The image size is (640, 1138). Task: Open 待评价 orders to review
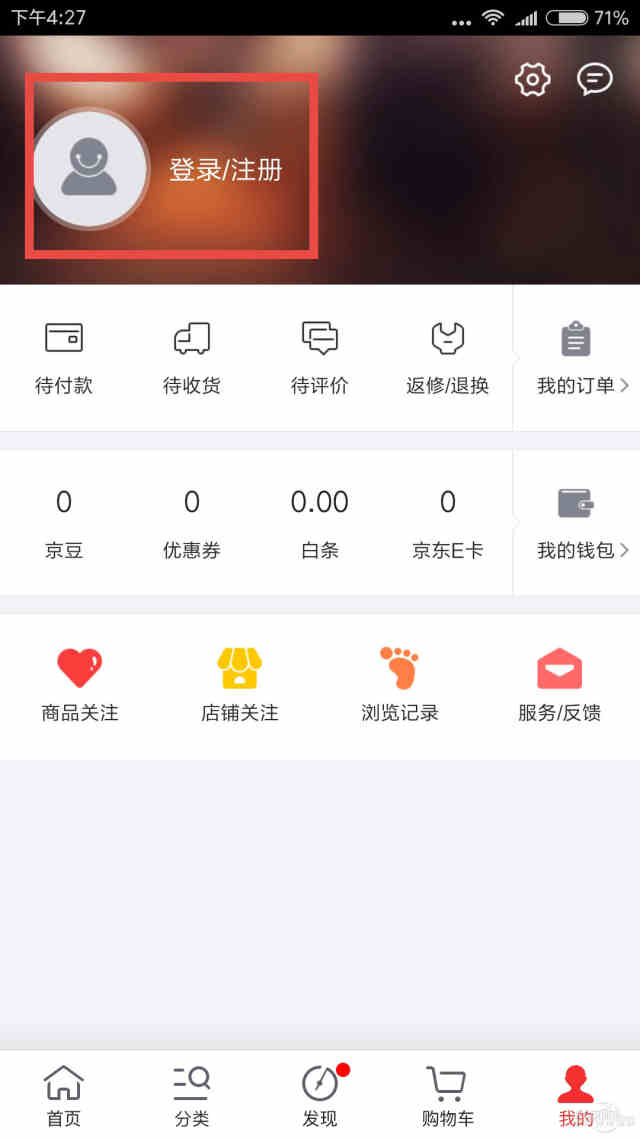(x=320, y=357)
